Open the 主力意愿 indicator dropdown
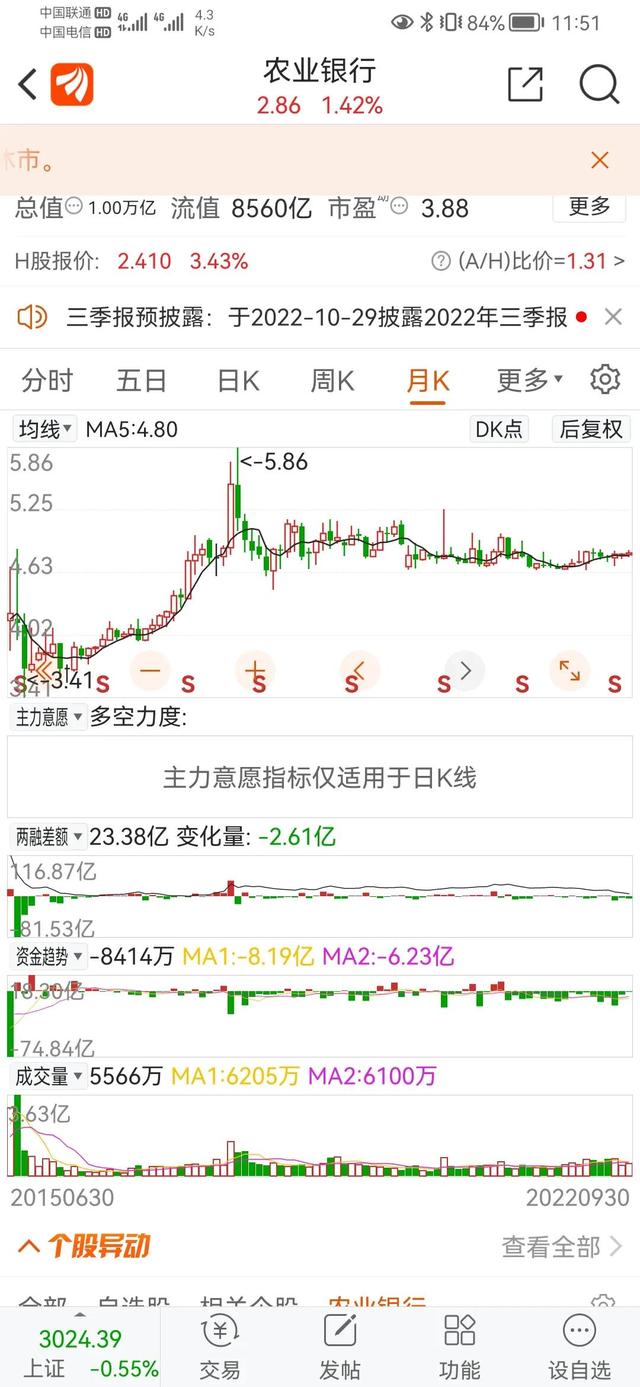 click(x=47, y=717)
